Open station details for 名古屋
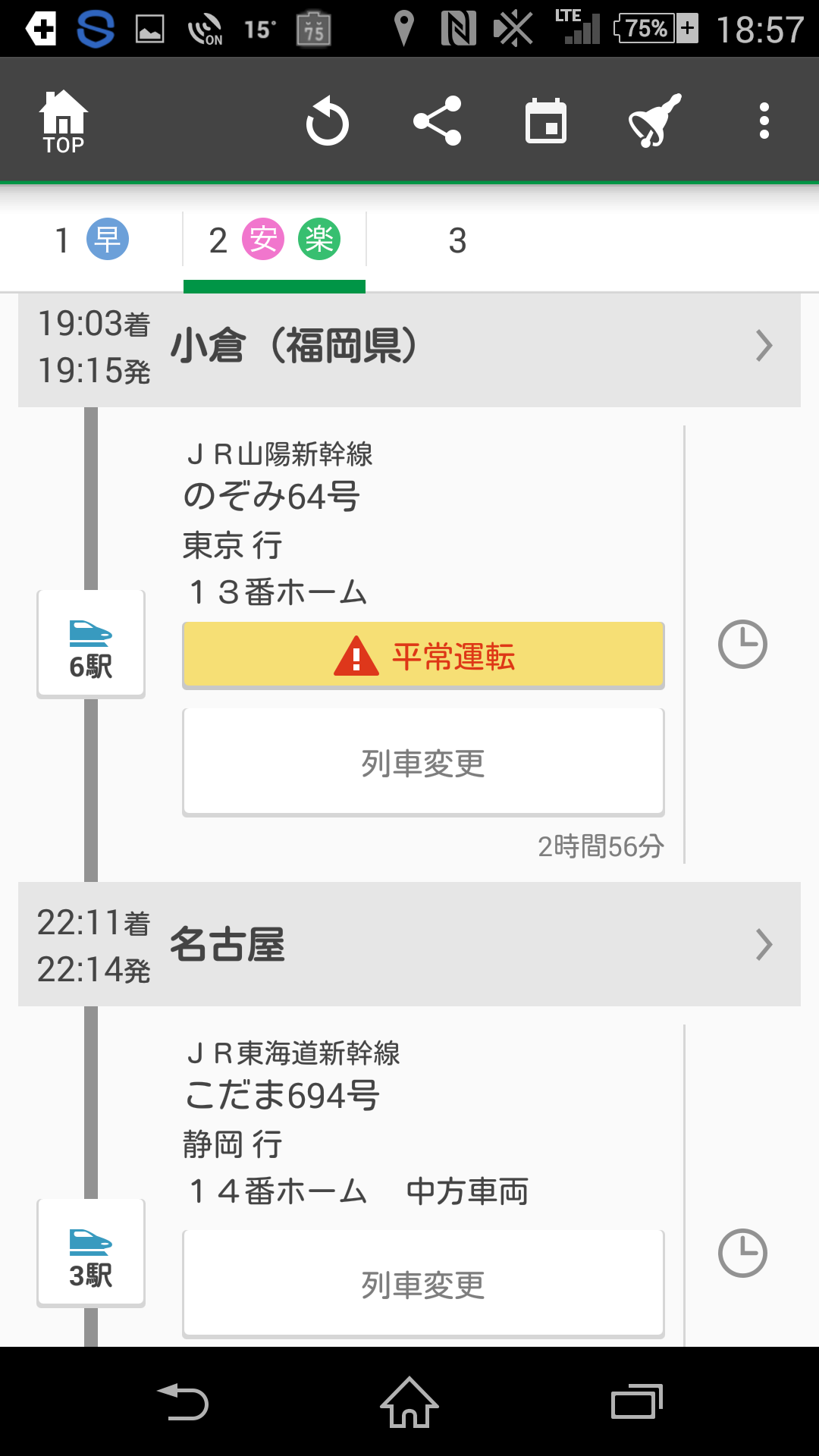The image size is (819, 1456). point(409,944)
